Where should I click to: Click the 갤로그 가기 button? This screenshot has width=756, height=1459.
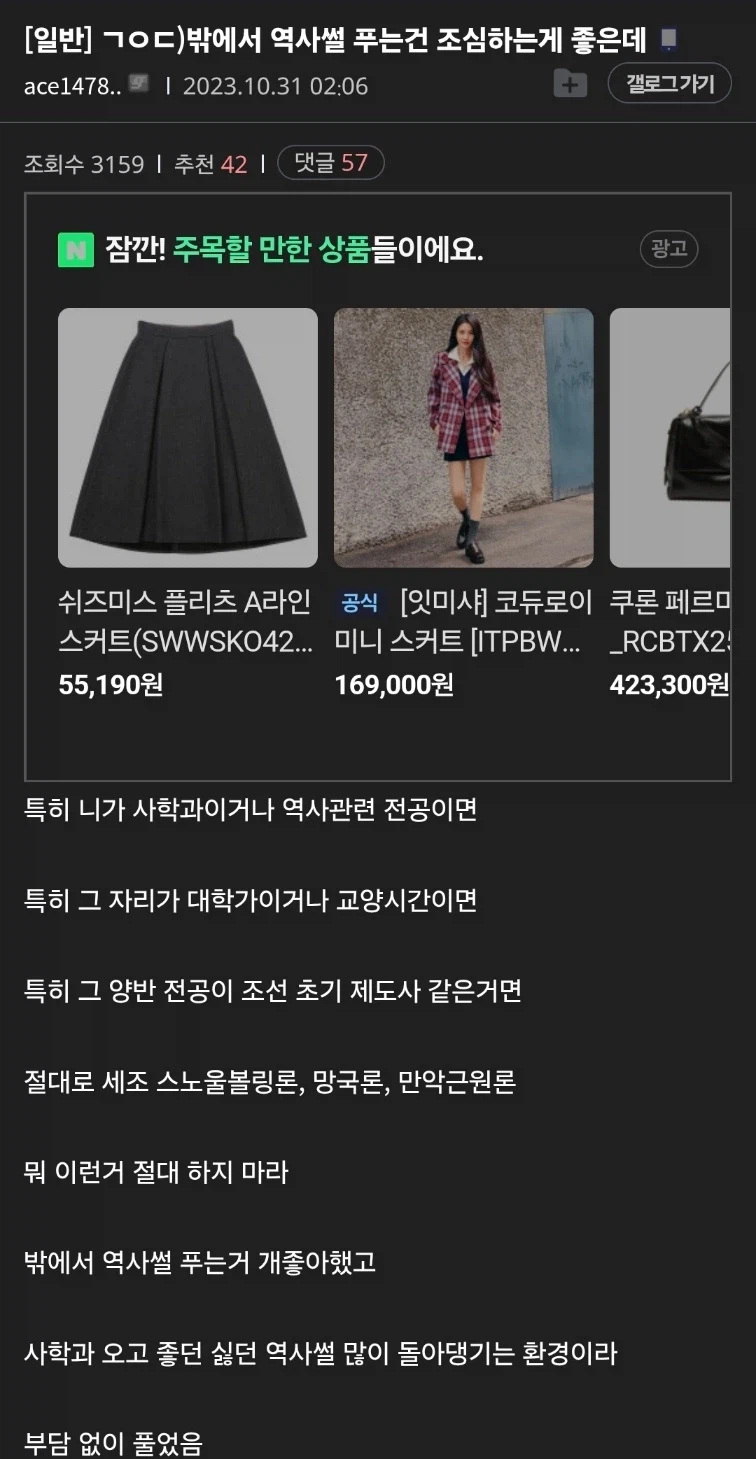pyautogui.click(x=669, y=84)
